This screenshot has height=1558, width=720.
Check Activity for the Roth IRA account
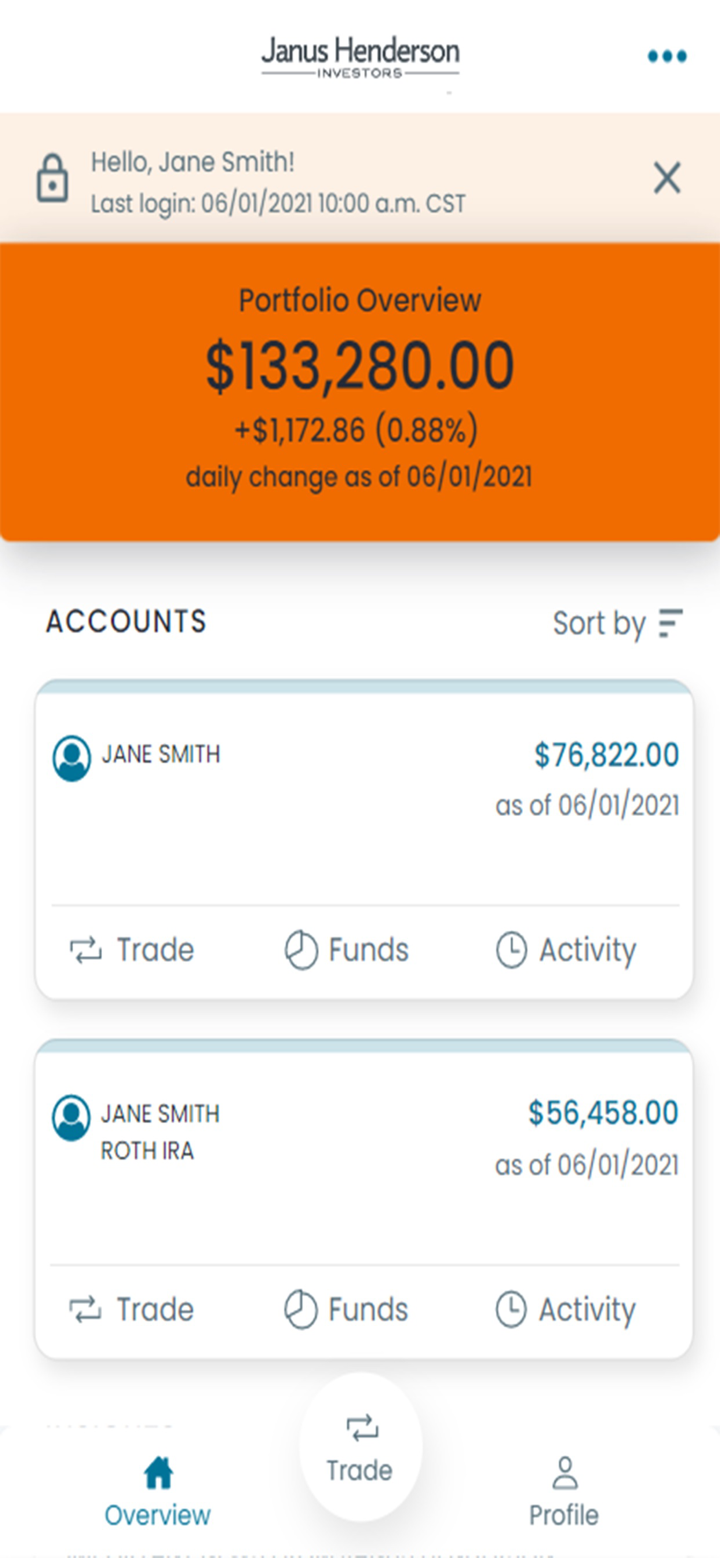pos(566,1310)
